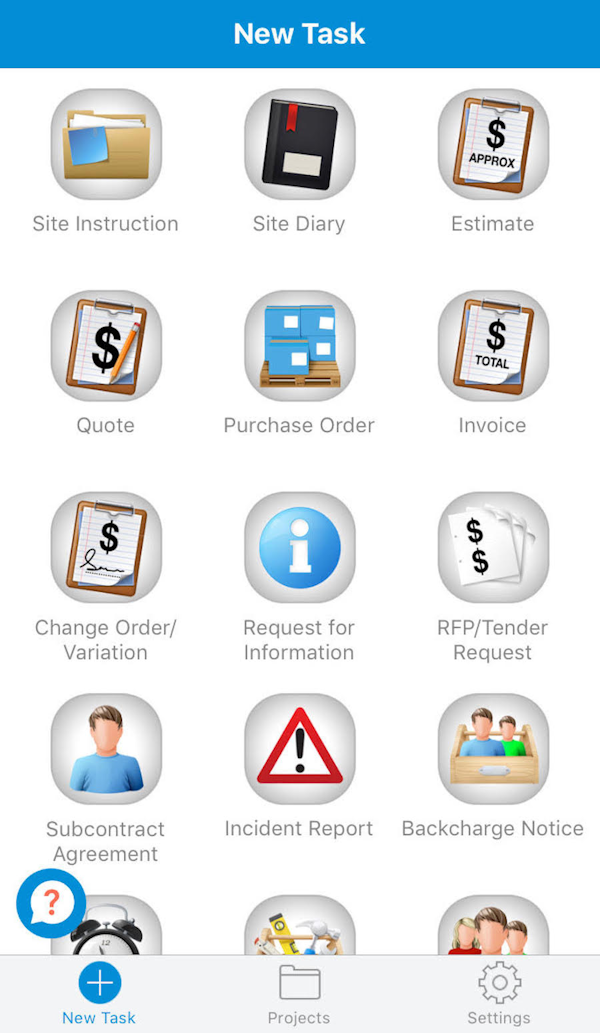Viewport: 600px width, 1033px height.
Task: Start an RFP/Tender Request
Action: click(x=493, y=548)
